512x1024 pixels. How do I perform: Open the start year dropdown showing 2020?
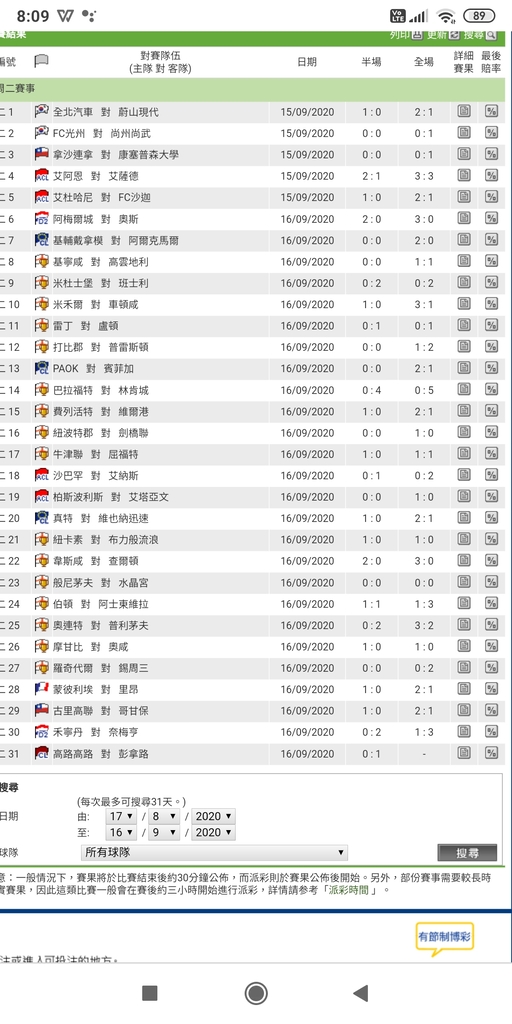click(x=214, y=816)
